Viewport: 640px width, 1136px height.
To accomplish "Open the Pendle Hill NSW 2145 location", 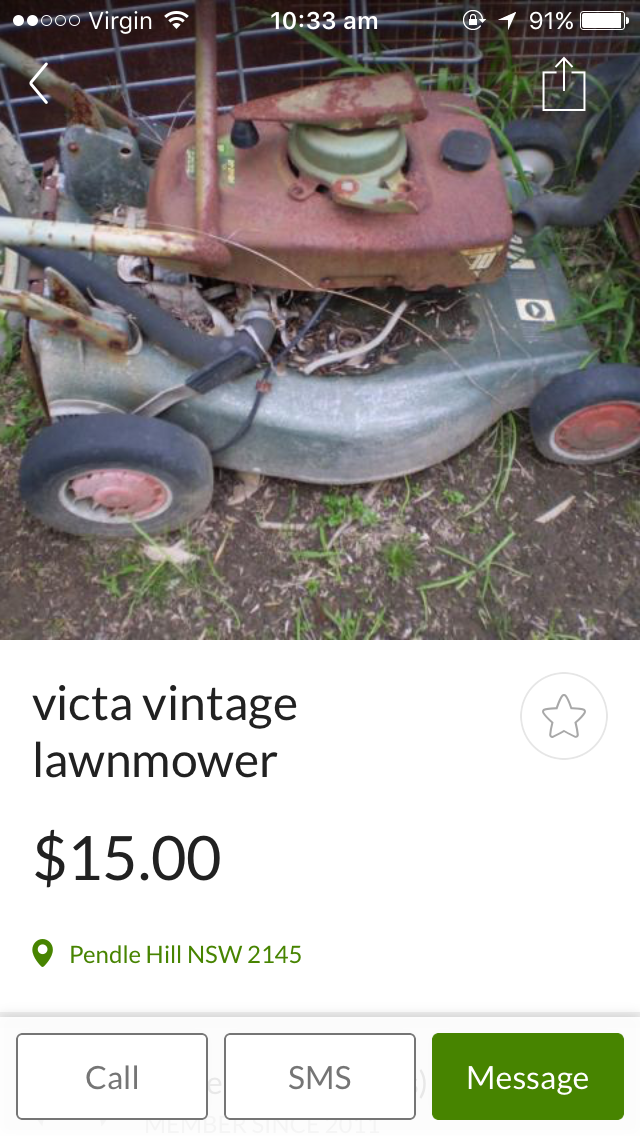I will click(x=184, y=954).
